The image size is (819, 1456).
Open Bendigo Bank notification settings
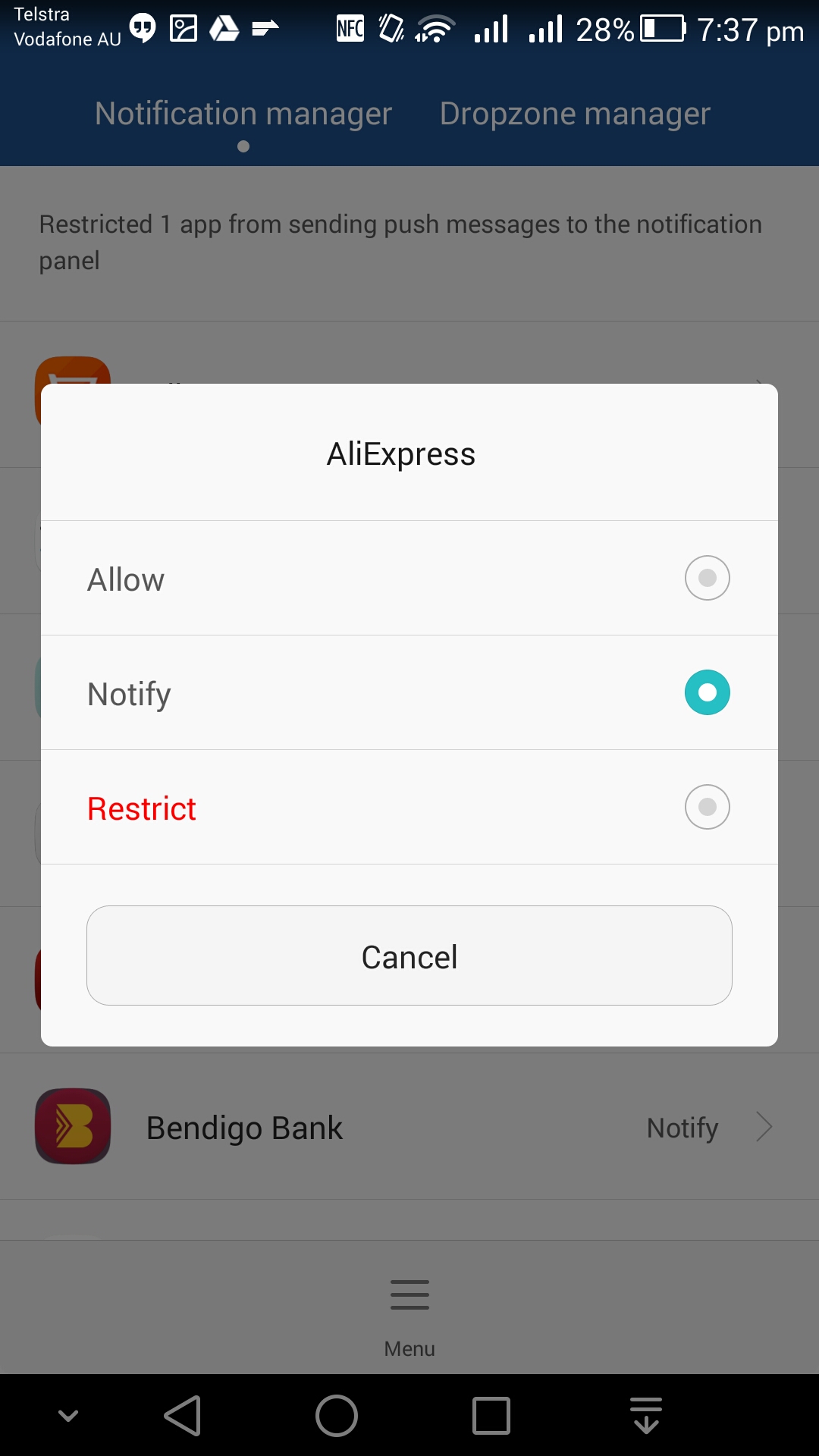[x=409, y=1127]
